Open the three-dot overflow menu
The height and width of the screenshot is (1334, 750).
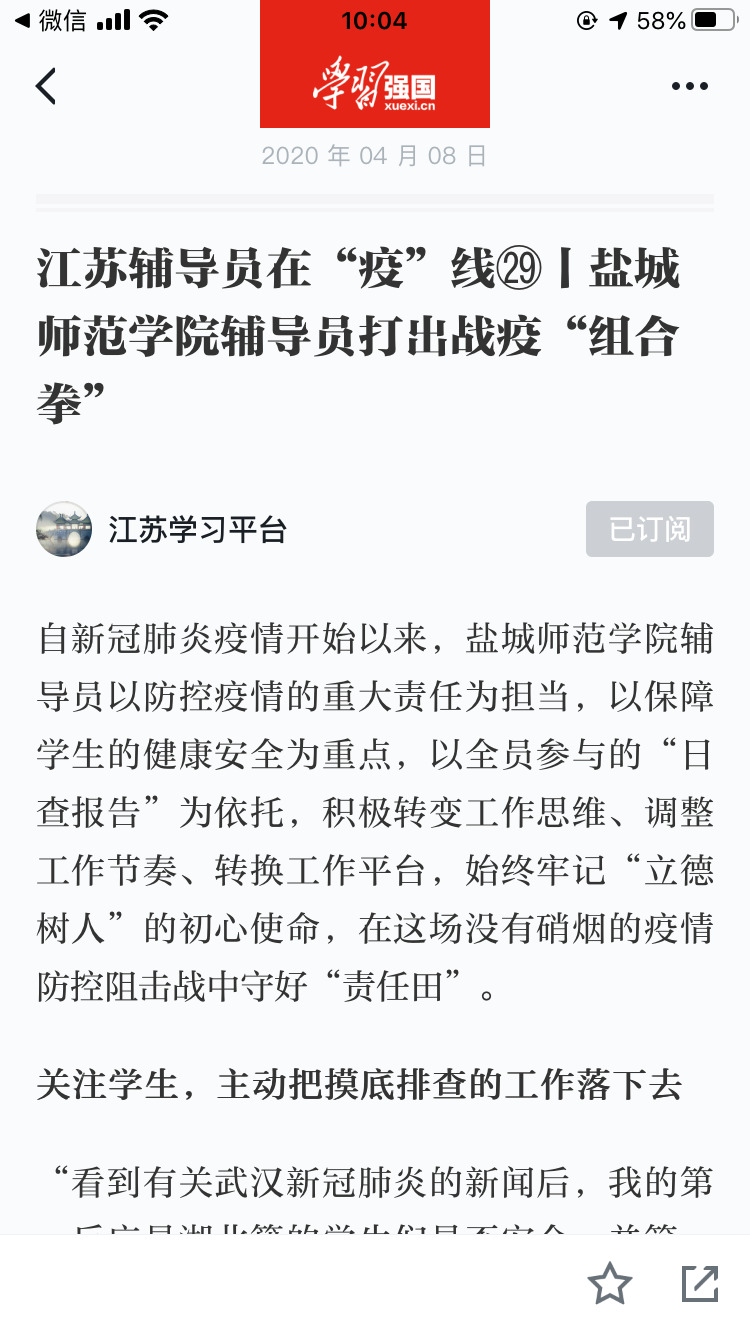689,86
